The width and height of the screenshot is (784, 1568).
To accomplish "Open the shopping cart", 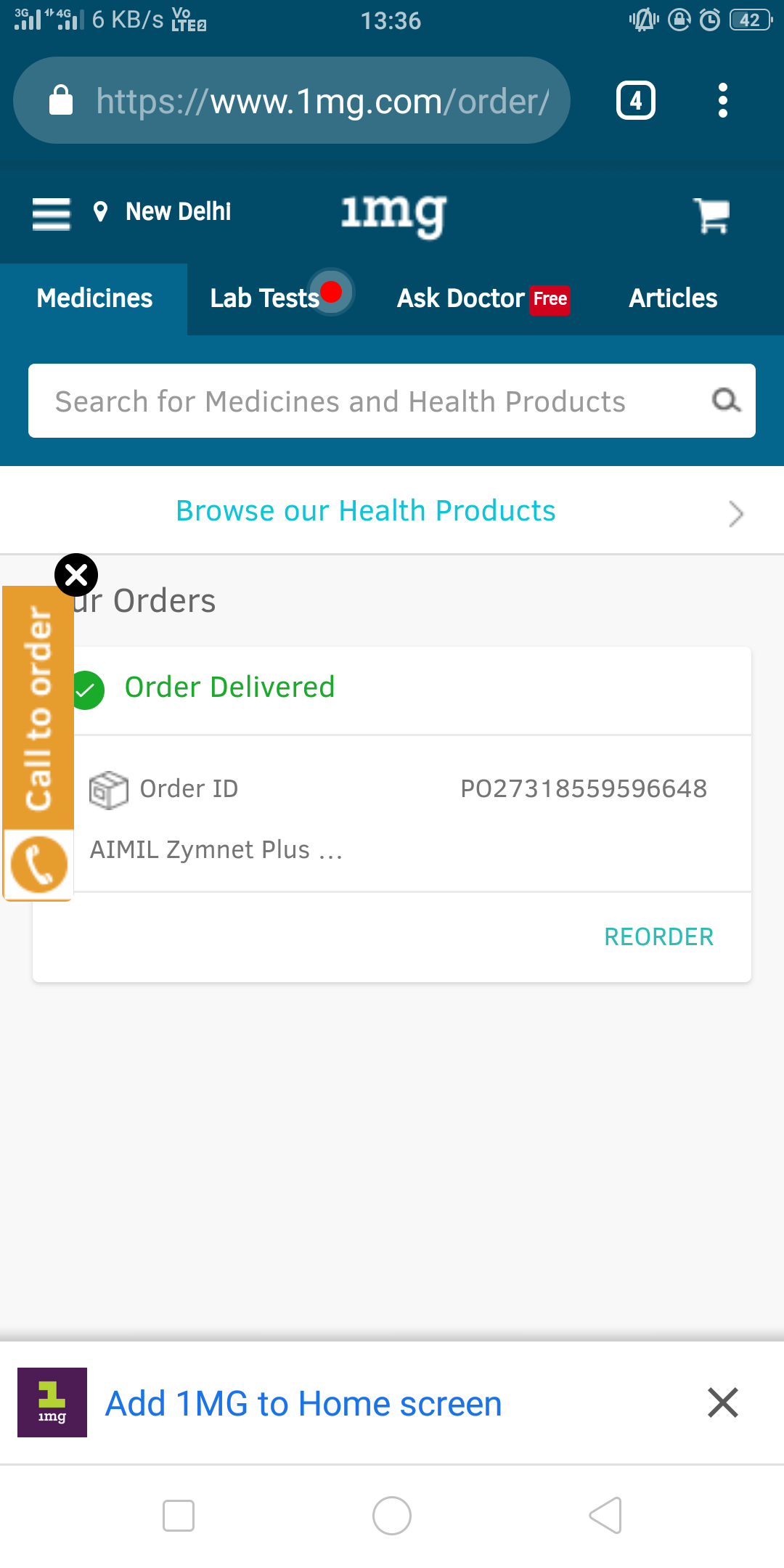I will coord(711,216).
